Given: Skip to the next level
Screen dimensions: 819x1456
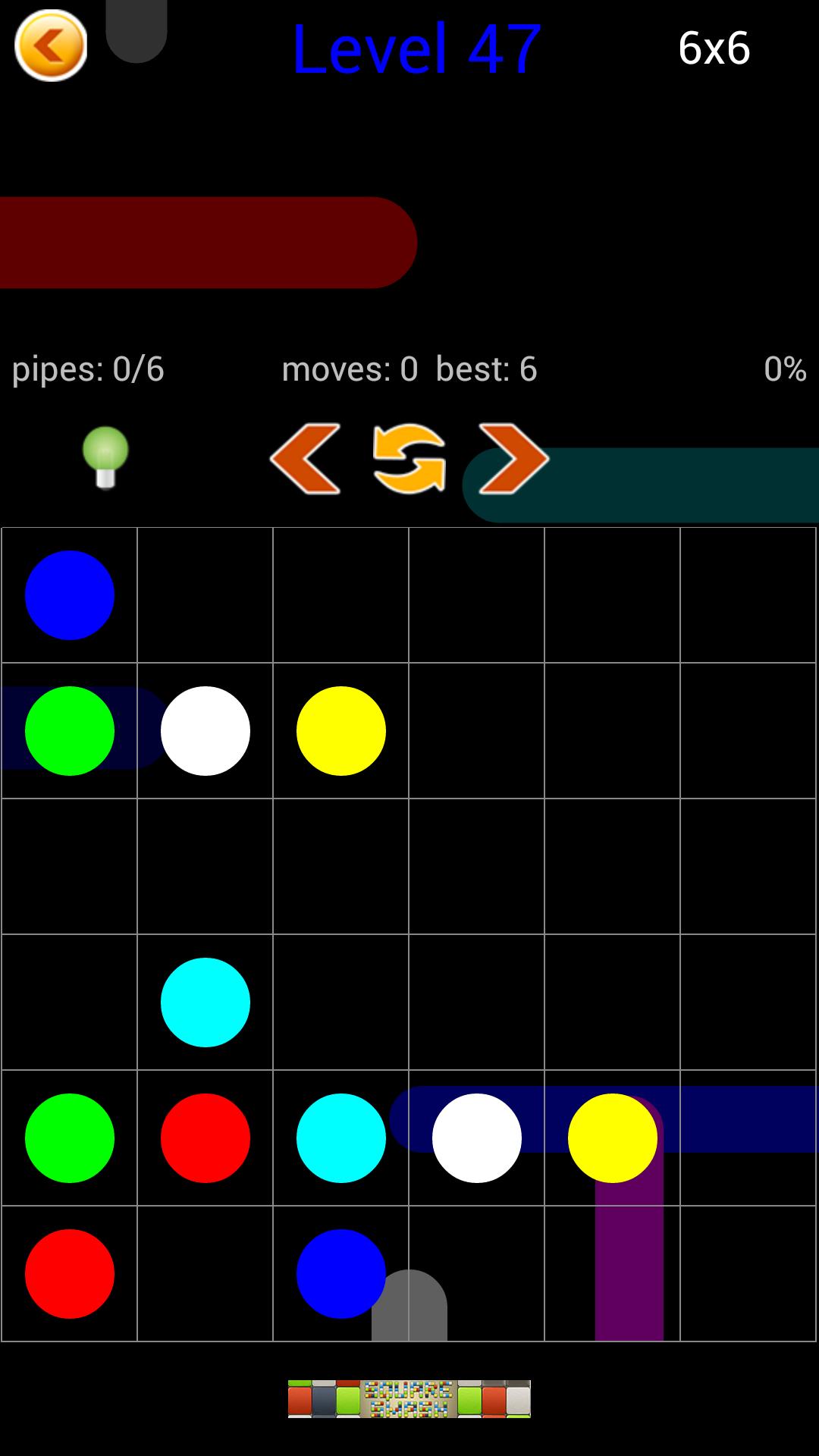Looking at the screenshot, I should point(513,459).
